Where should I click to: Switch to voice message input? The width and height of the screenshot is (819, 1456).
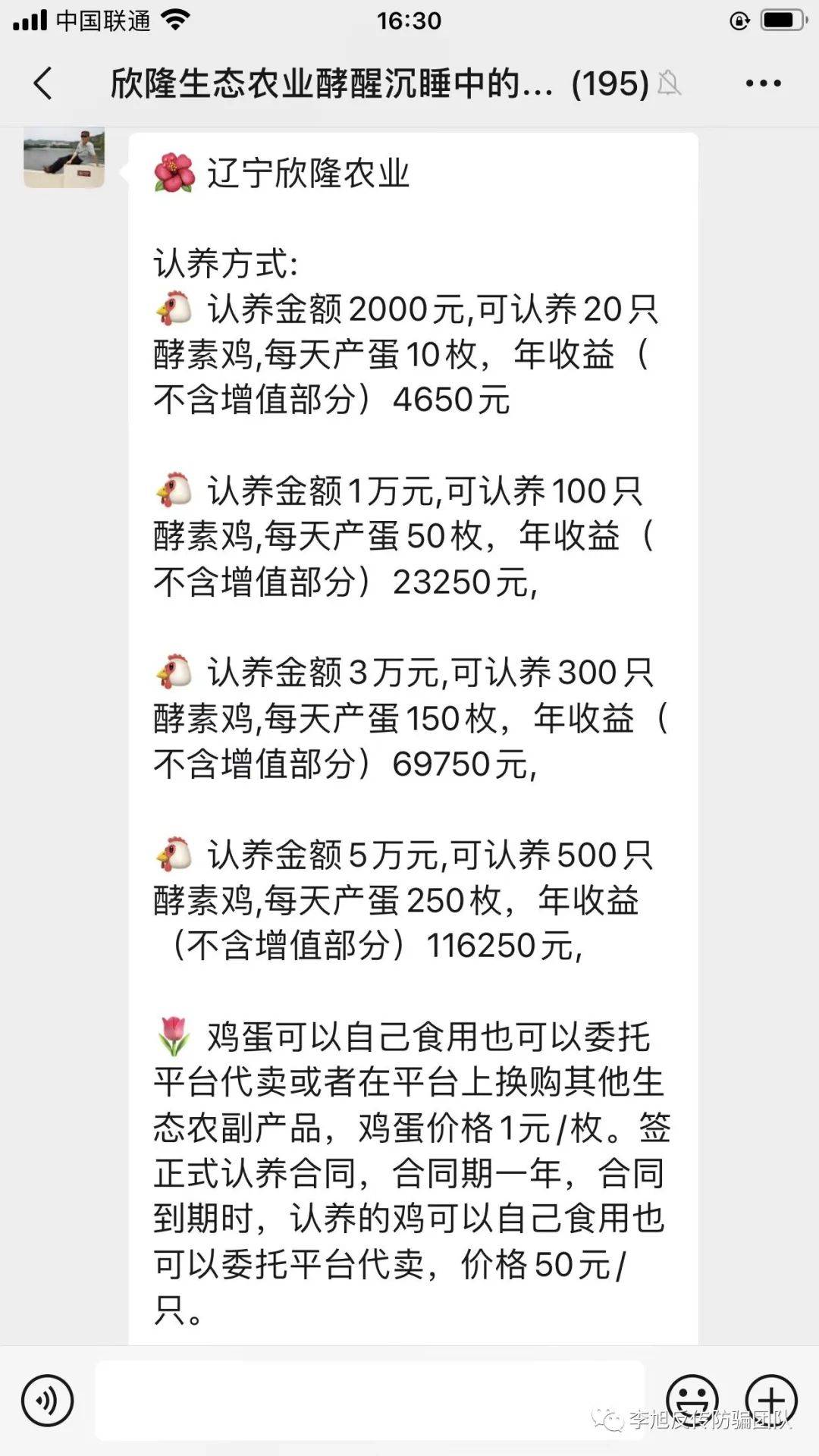47,1401
